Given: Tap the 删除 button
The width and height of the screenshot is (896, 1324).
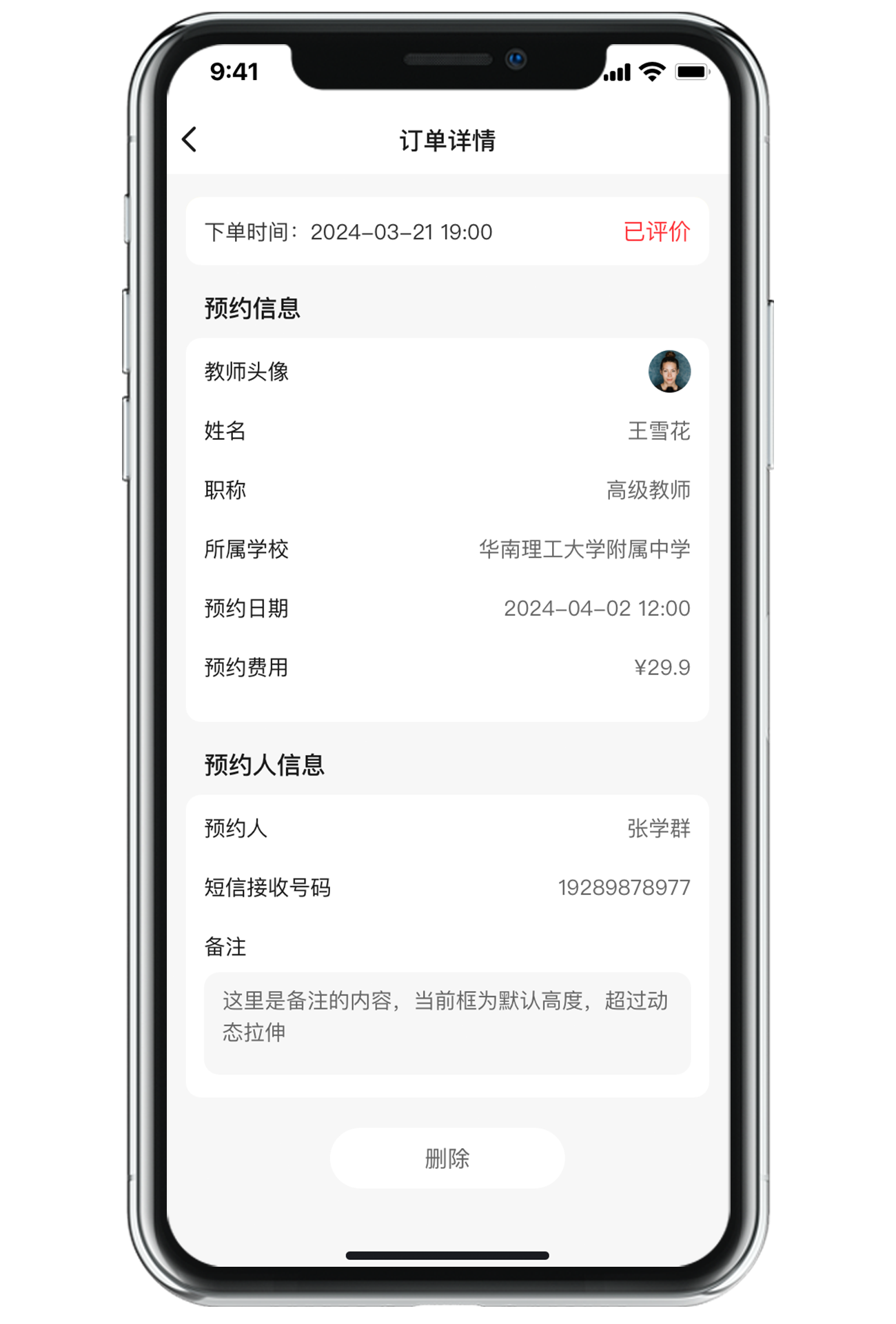Looking at the screenshot, I should click(x=447, y=1158).
